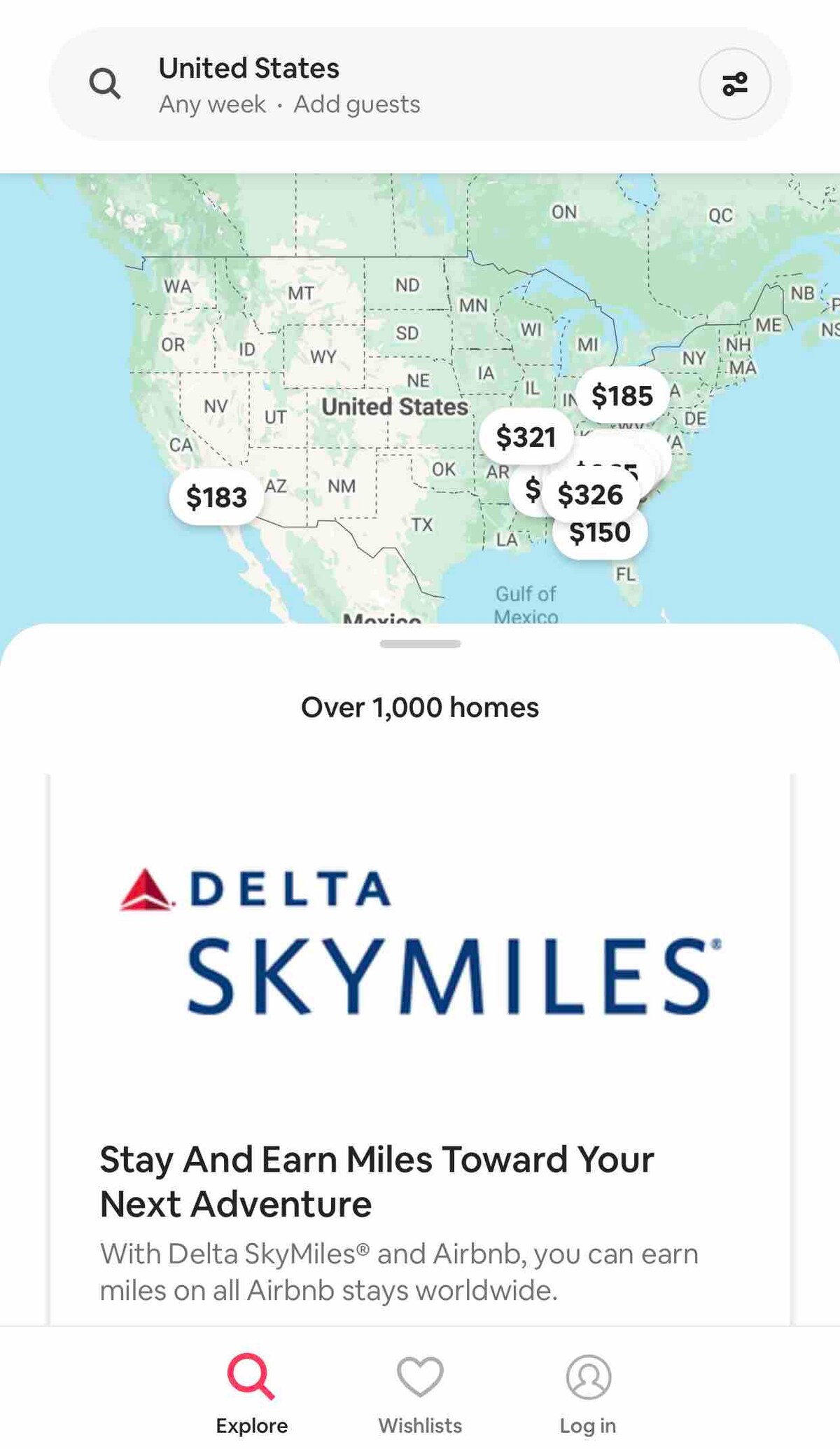Open the Delta SkyMiles promotion card
The width and height of the screenshot is (840, 1449).
420,1051
